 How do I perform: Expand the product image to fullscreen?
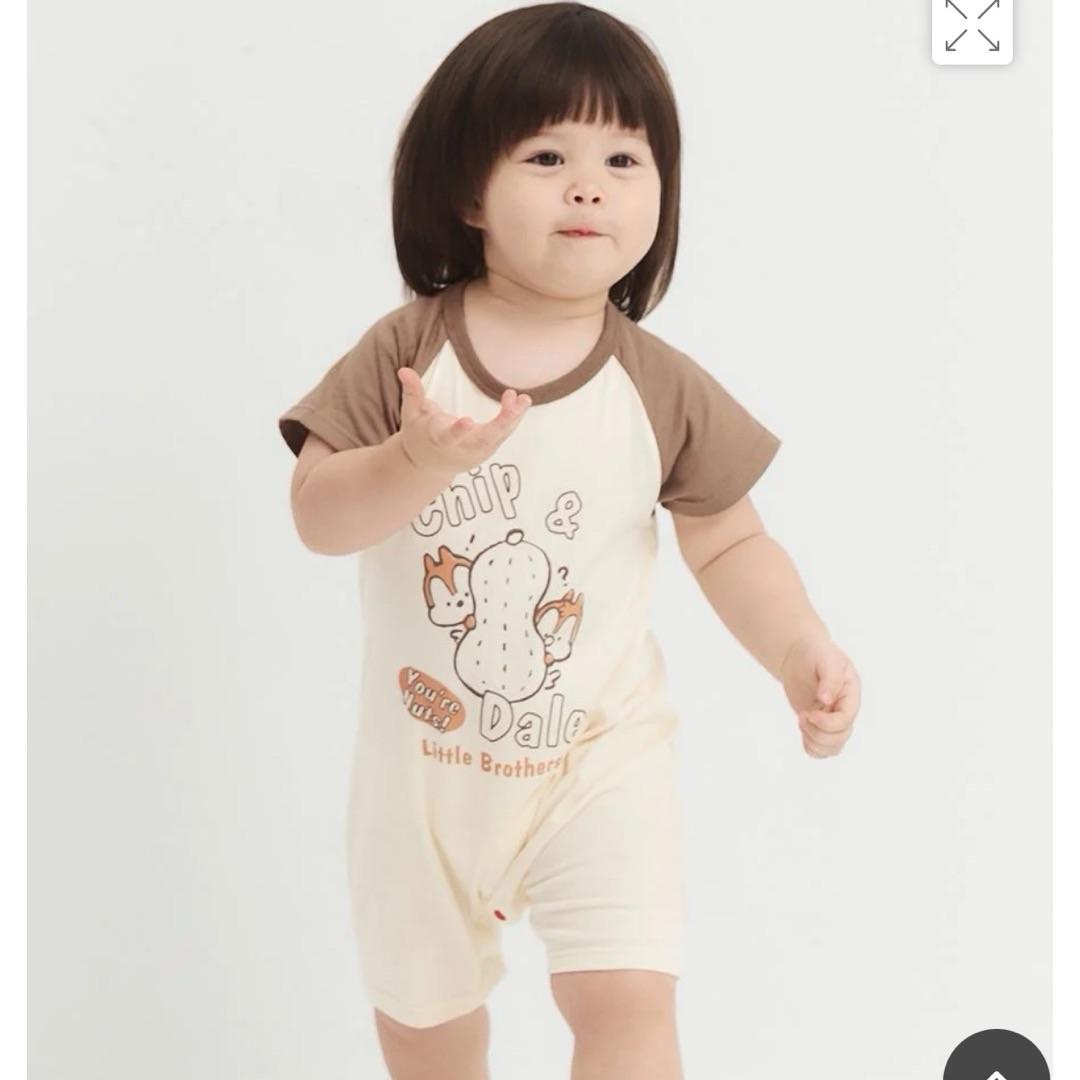pos(972,27)
